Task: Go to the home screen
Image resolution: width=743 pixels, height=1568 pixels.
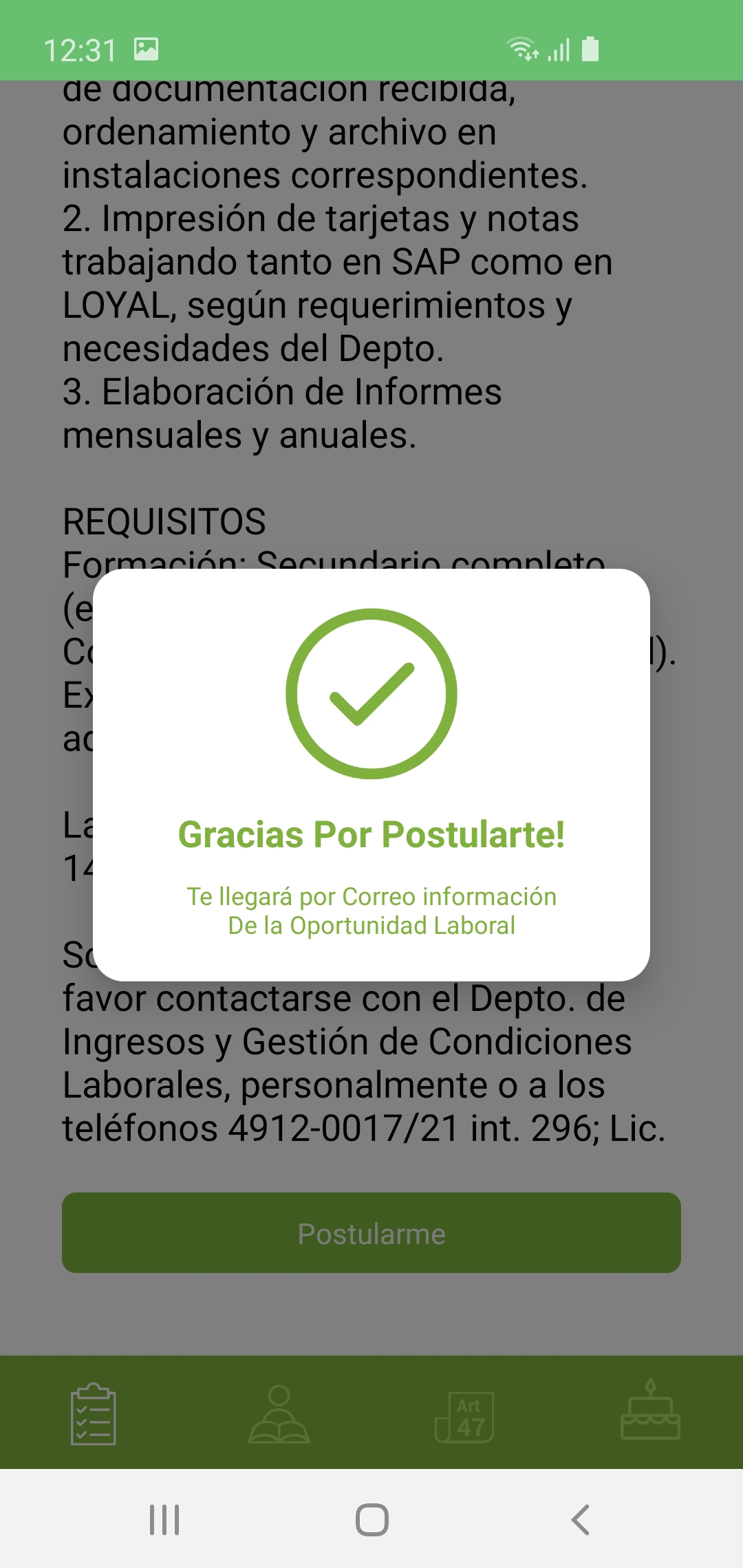Action: pos(371,1520)
